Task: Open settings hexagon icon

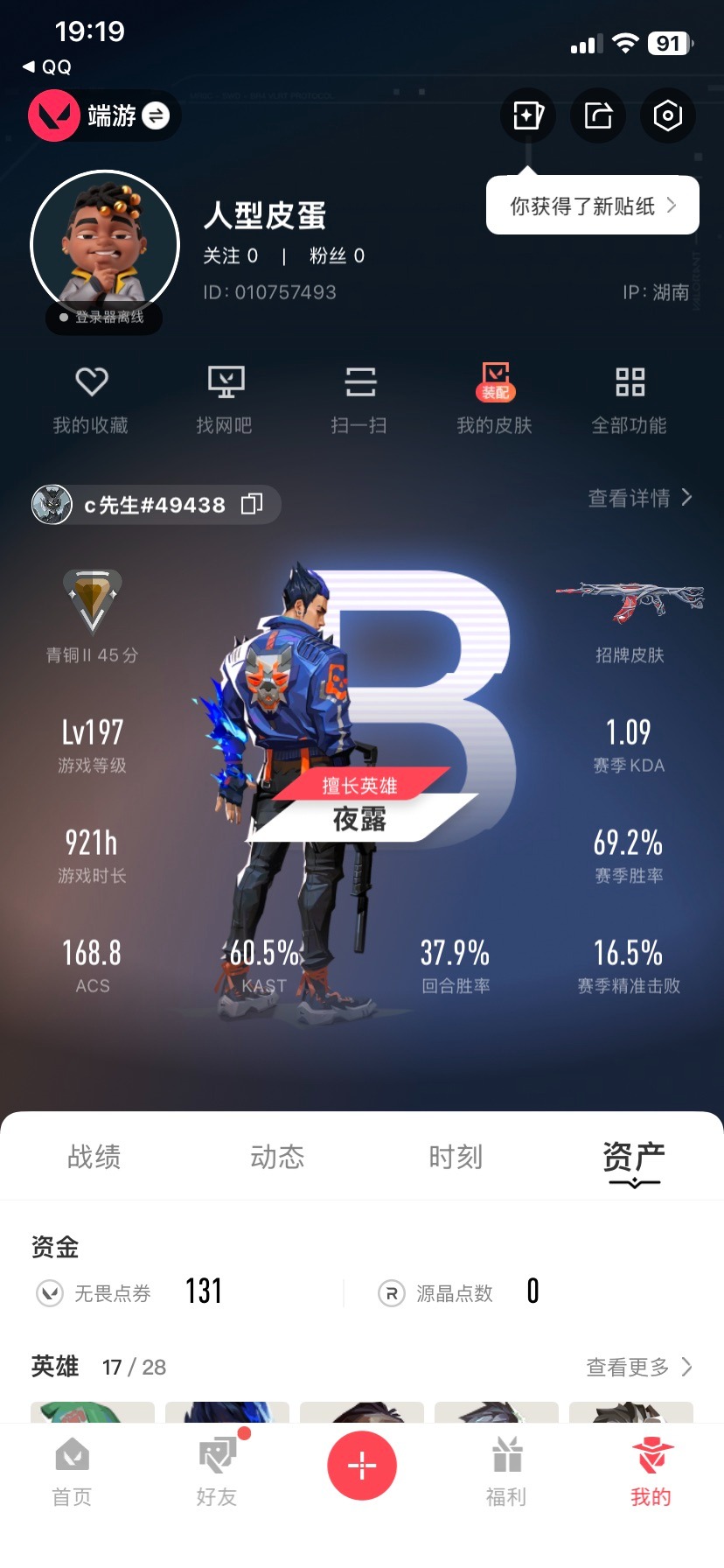Action: (668, 115)
